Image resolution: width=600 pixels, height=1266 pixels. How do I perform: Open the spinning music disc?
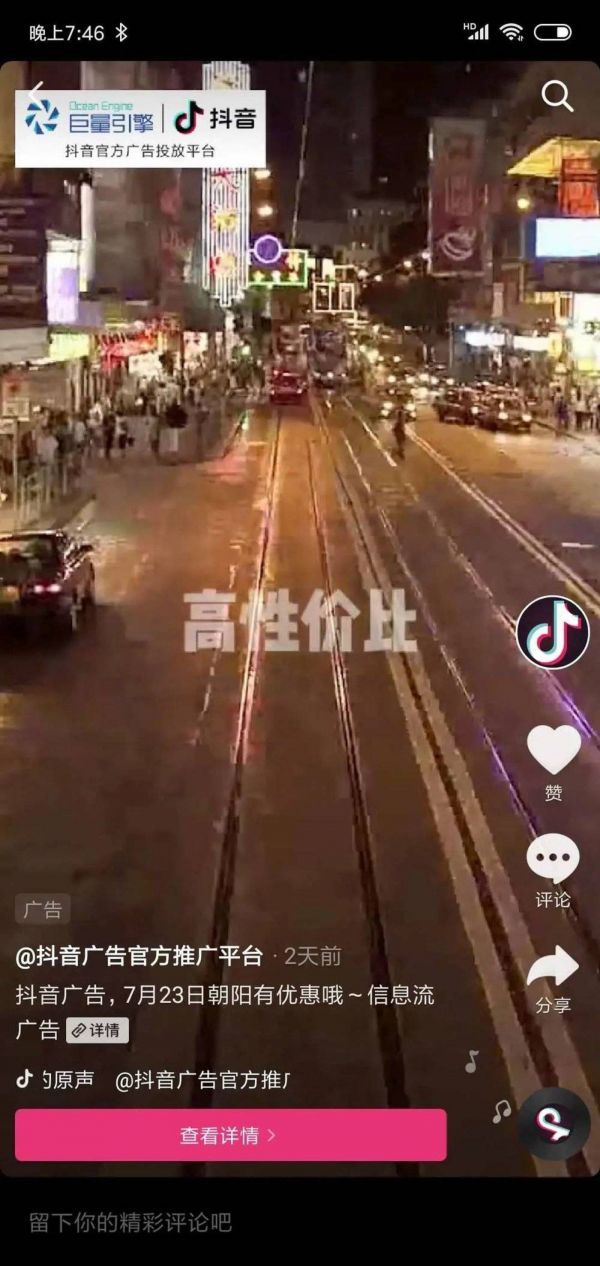tap(553, 1124)
